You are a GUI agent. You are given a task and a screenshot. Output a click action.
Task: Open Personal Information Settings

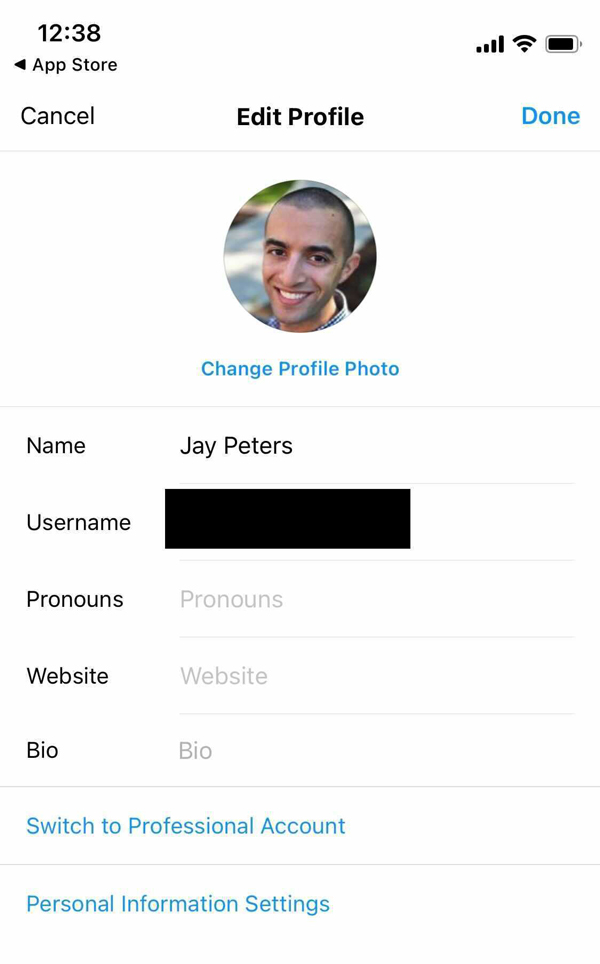coord(178,904)
